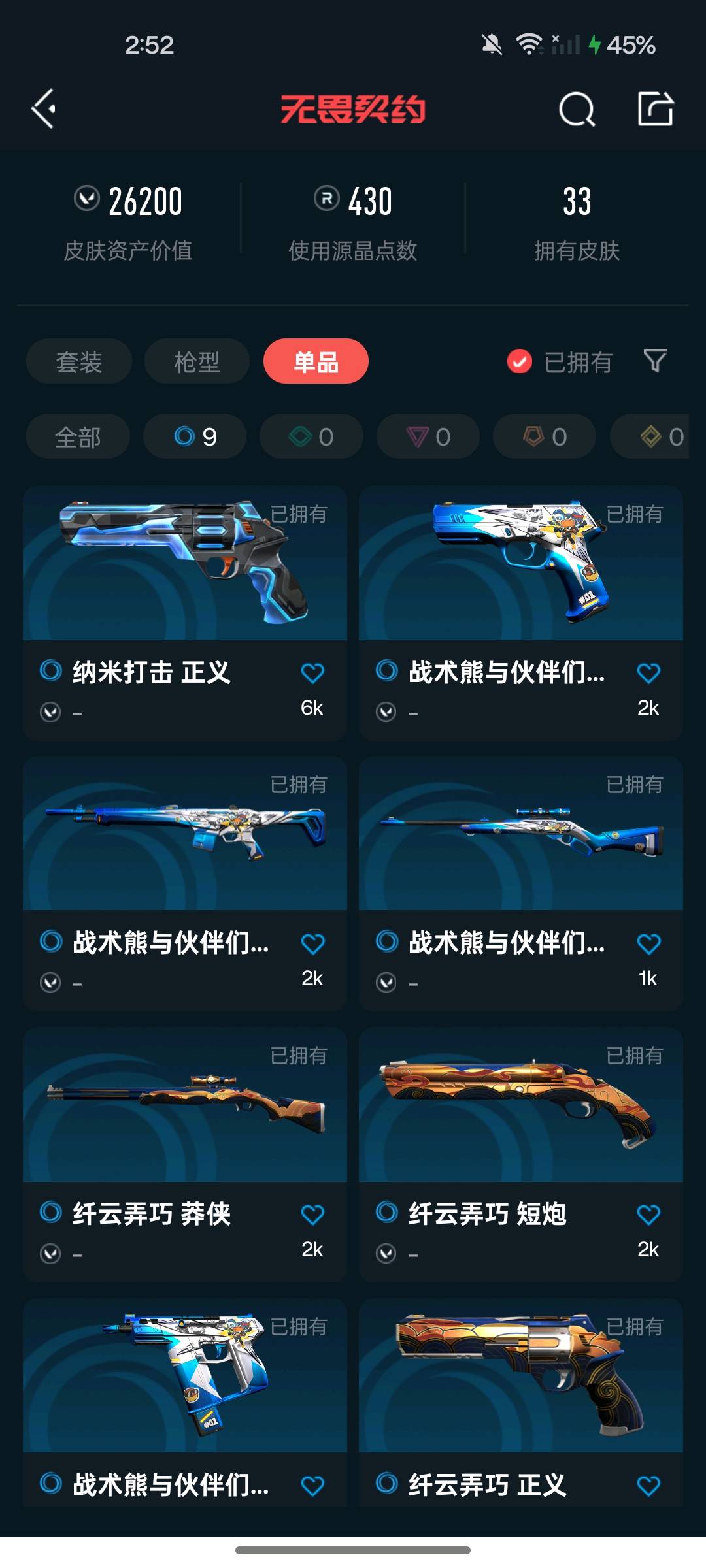The width and height of the screenshot is (706, 1568).
Task: Filter by the orange pentagon tier chip
Action: tap(545, 436)
